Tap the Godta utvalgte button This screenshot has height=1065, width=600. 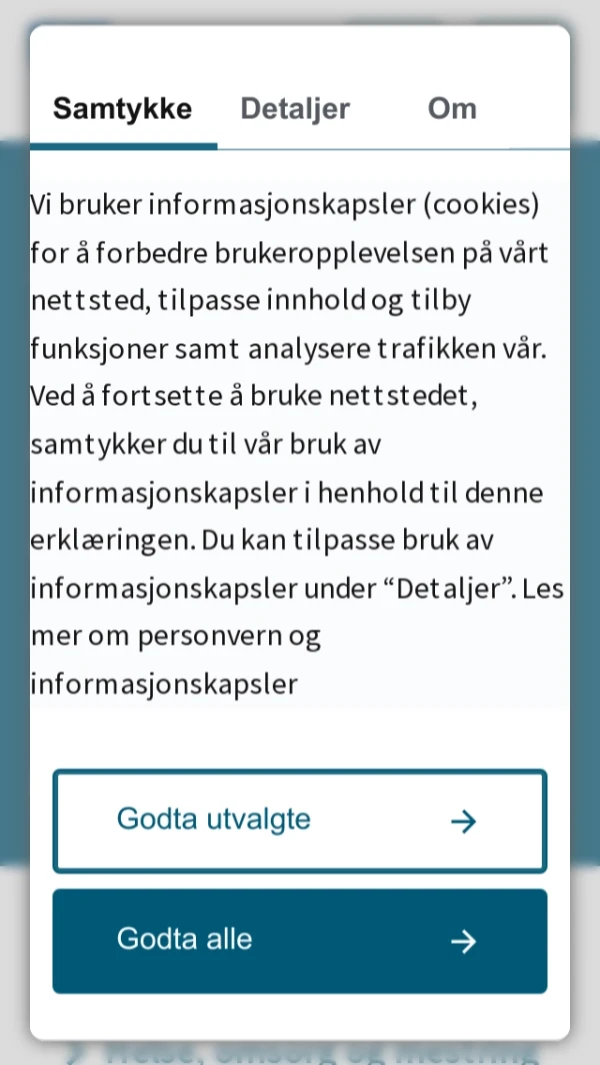click(x=299, y=821)
